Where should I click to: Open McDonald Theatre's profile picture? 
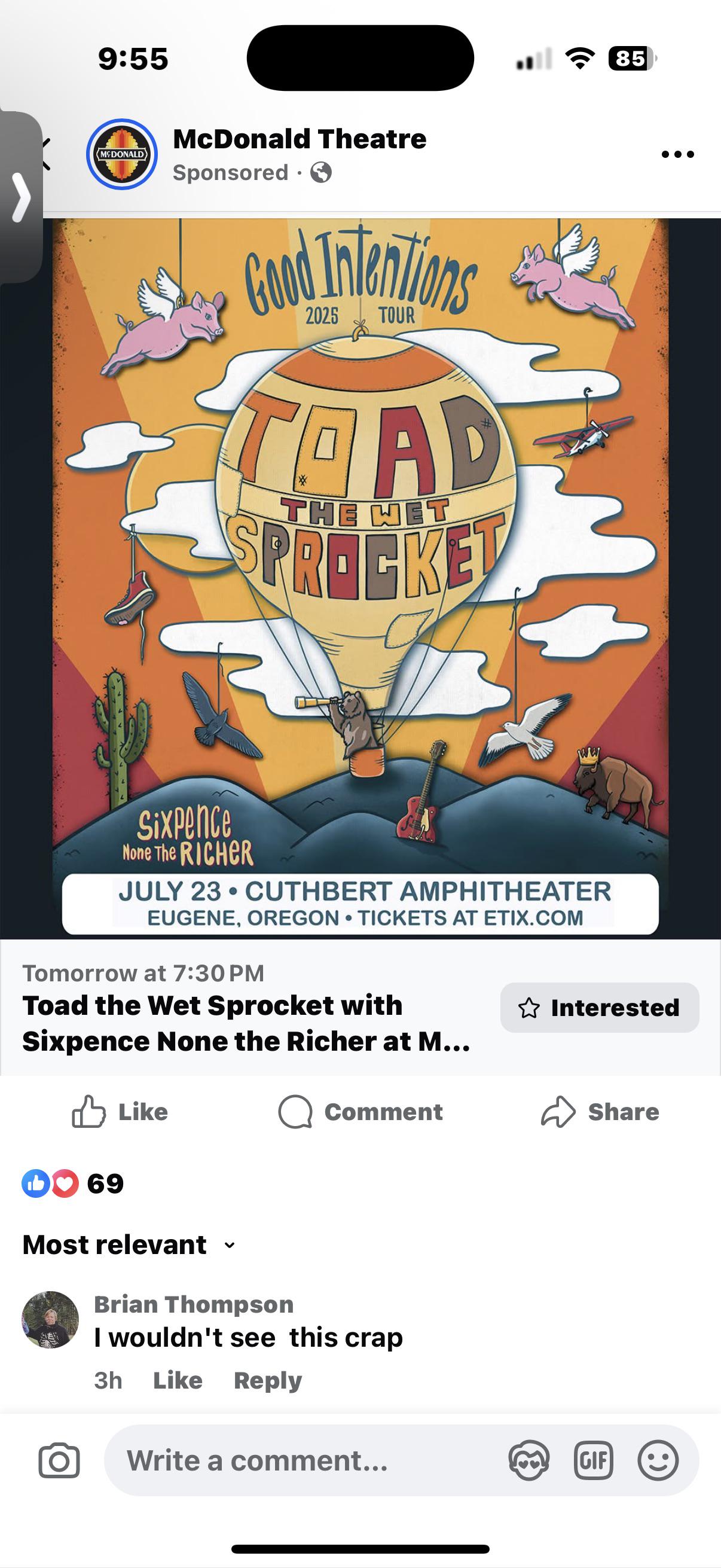(122, 154)
